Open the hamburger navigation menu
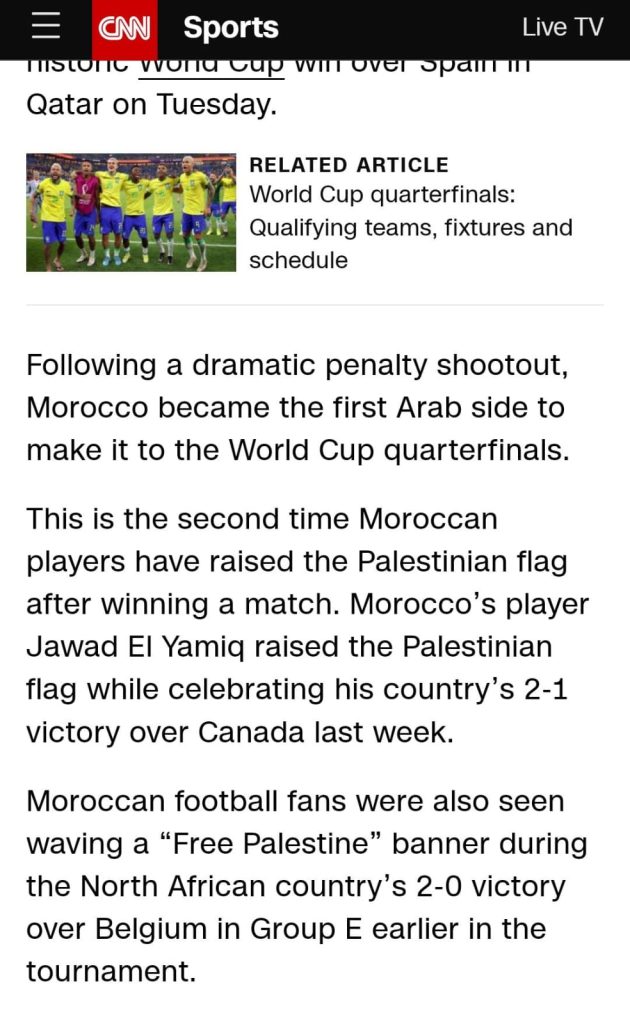The height and width of the screenshot is (1024, 630). pyautogui.click(x=46, y=28)
